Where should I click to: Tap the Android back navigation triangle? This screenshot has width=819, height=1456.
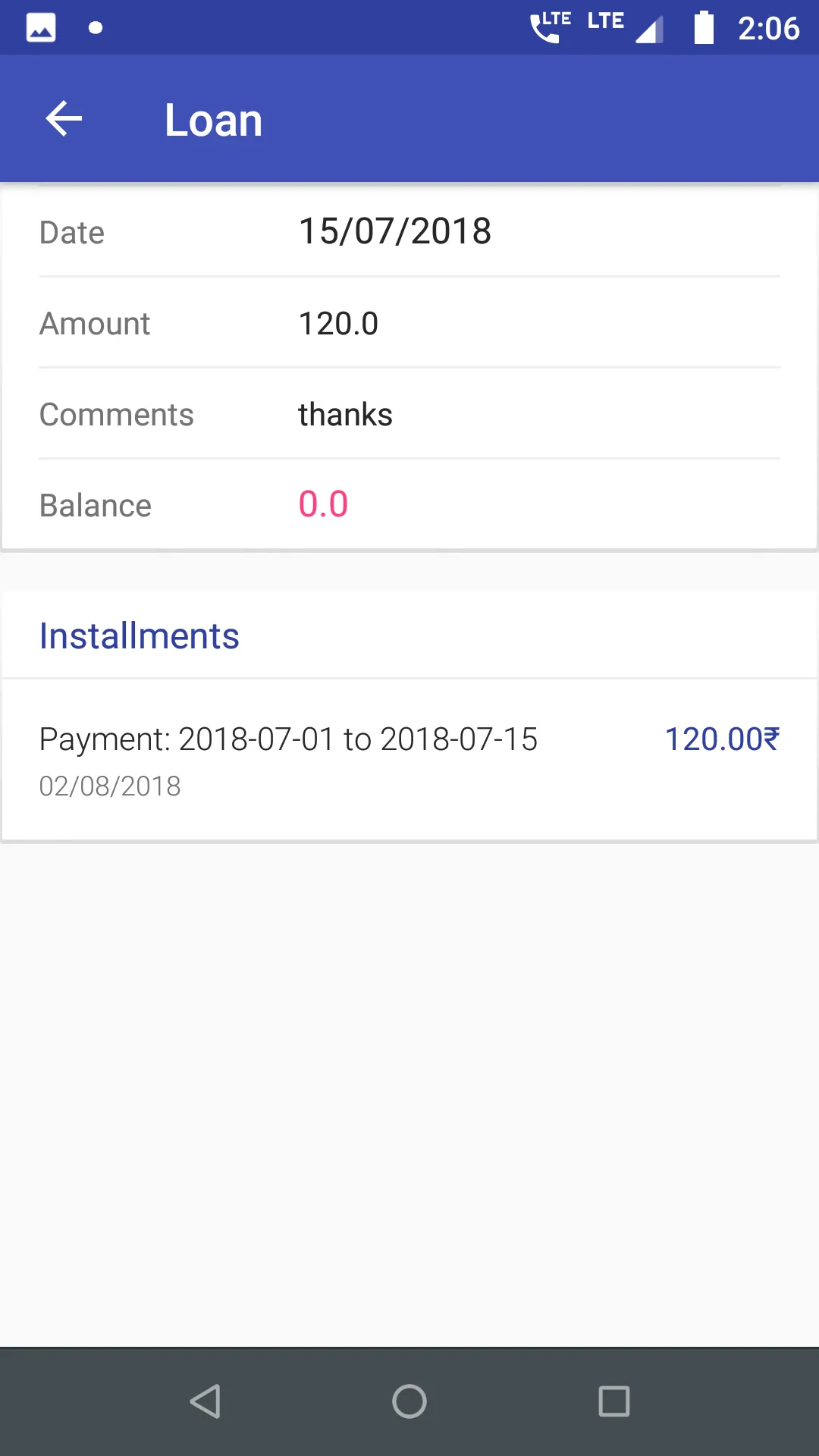click(x=205, y=1403)
